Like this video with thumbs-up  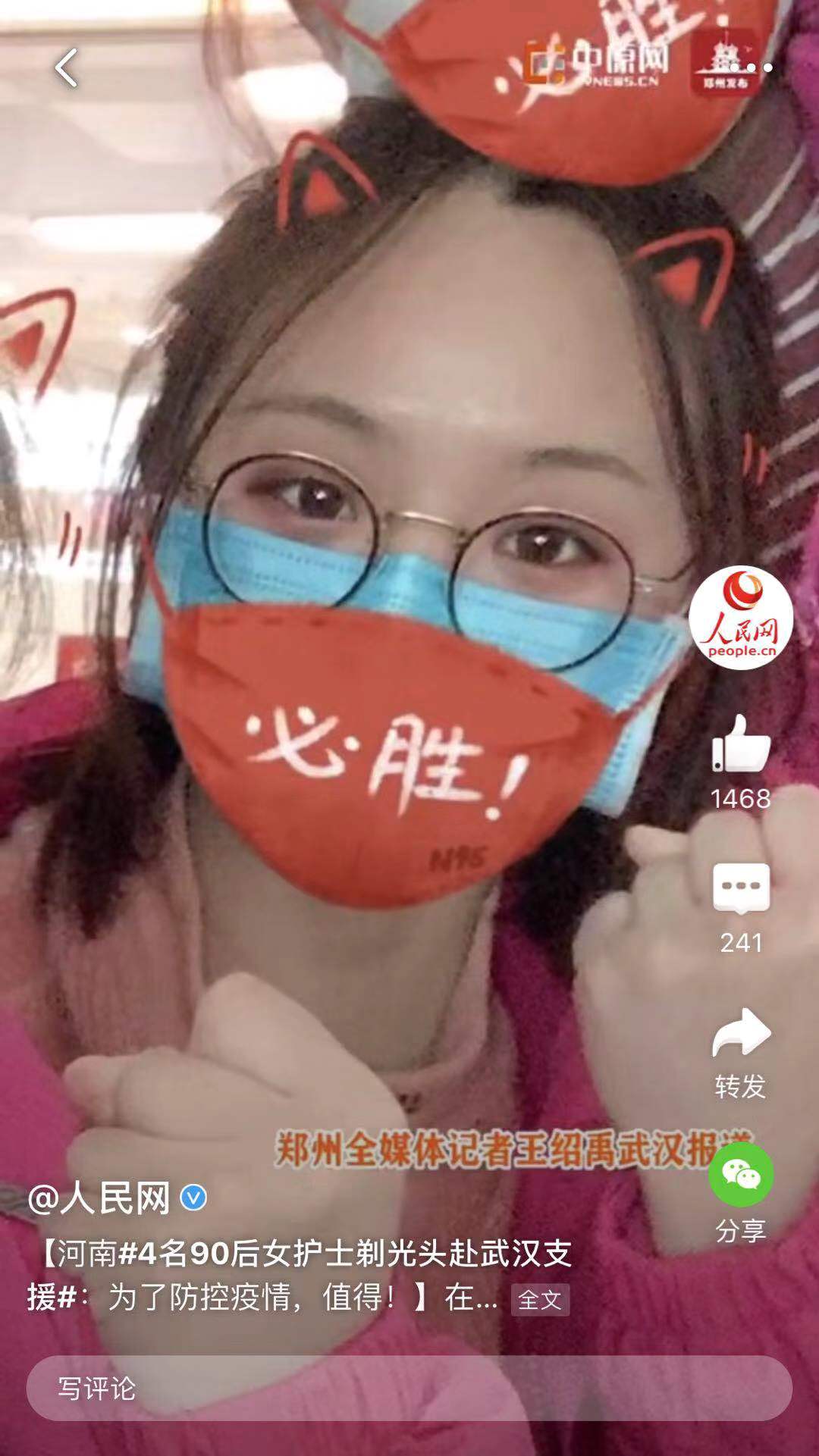pyautogui.click(x=741, y=744)
